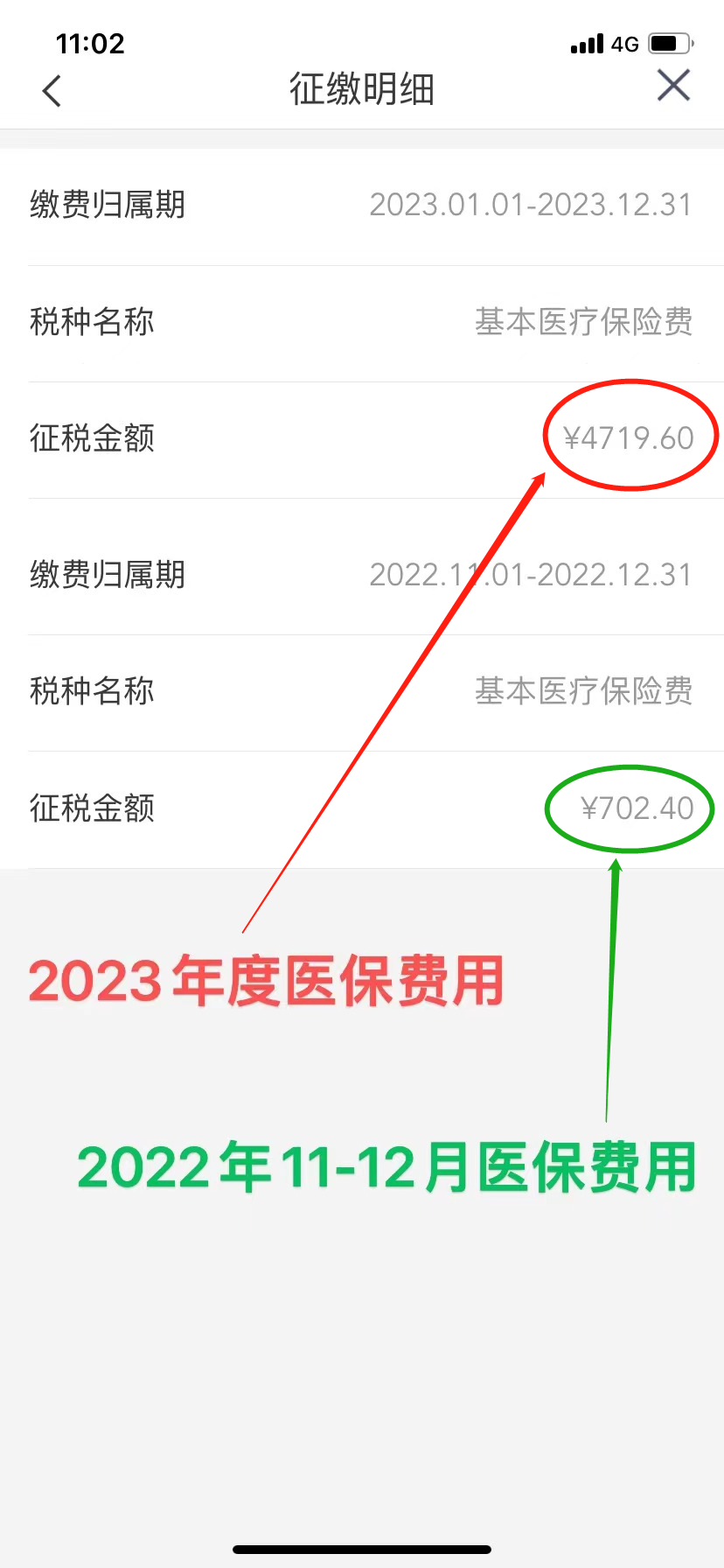724x1568 pixels.
Task: Tap the X close icon
Action: 673,85
